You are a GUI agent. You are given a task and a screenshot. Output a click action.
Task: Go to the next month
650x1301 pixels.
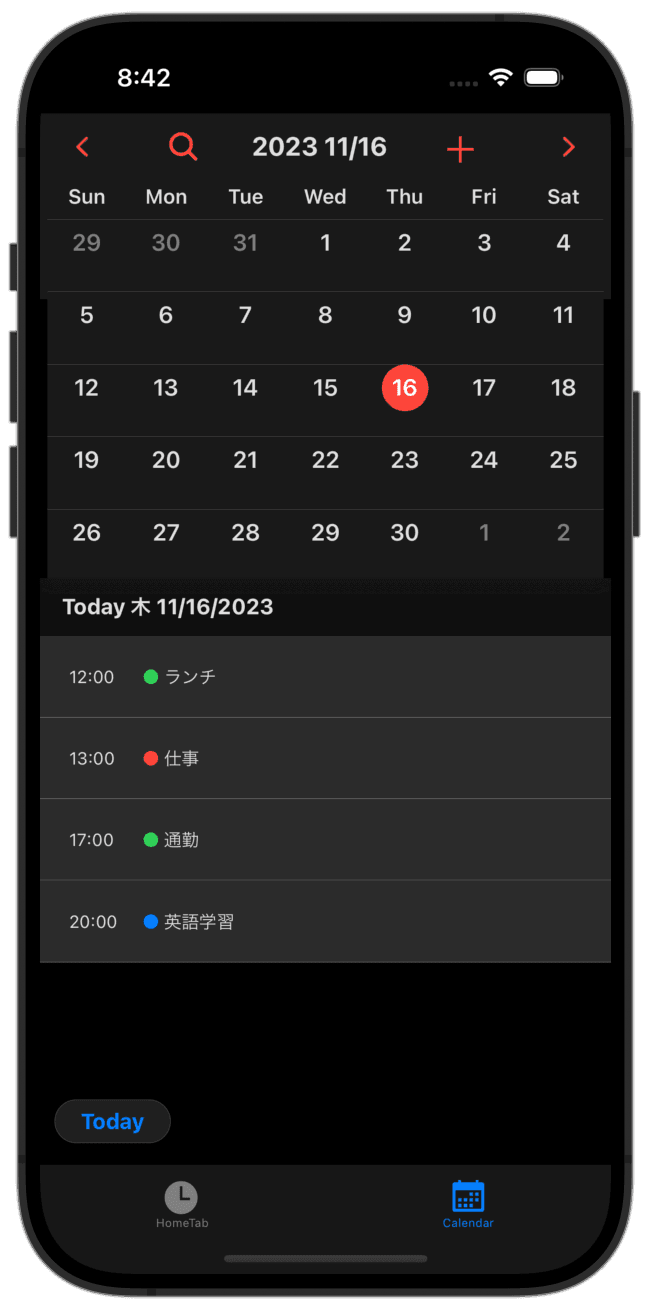tap(568, 148)
